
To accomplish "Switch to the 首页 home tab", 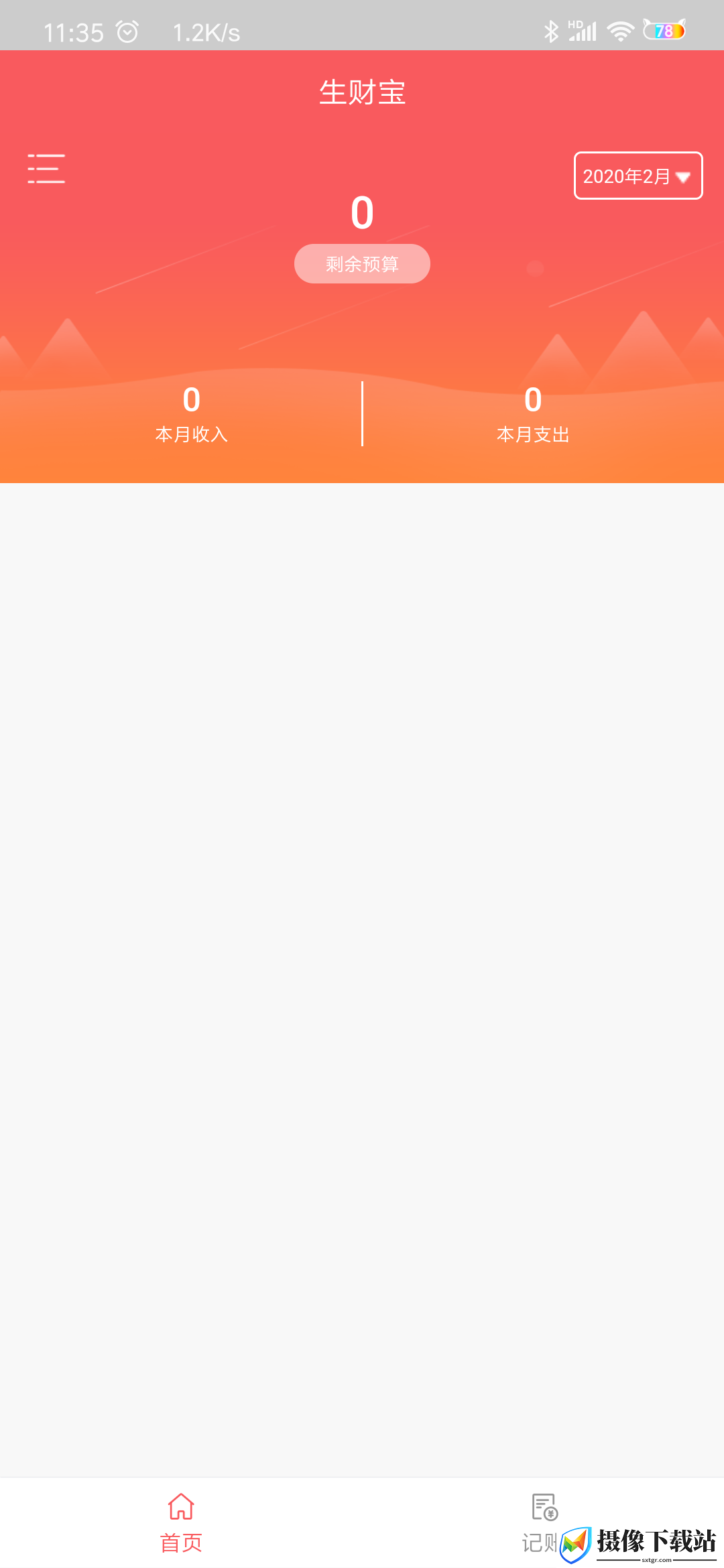I will click(181, 1523).
